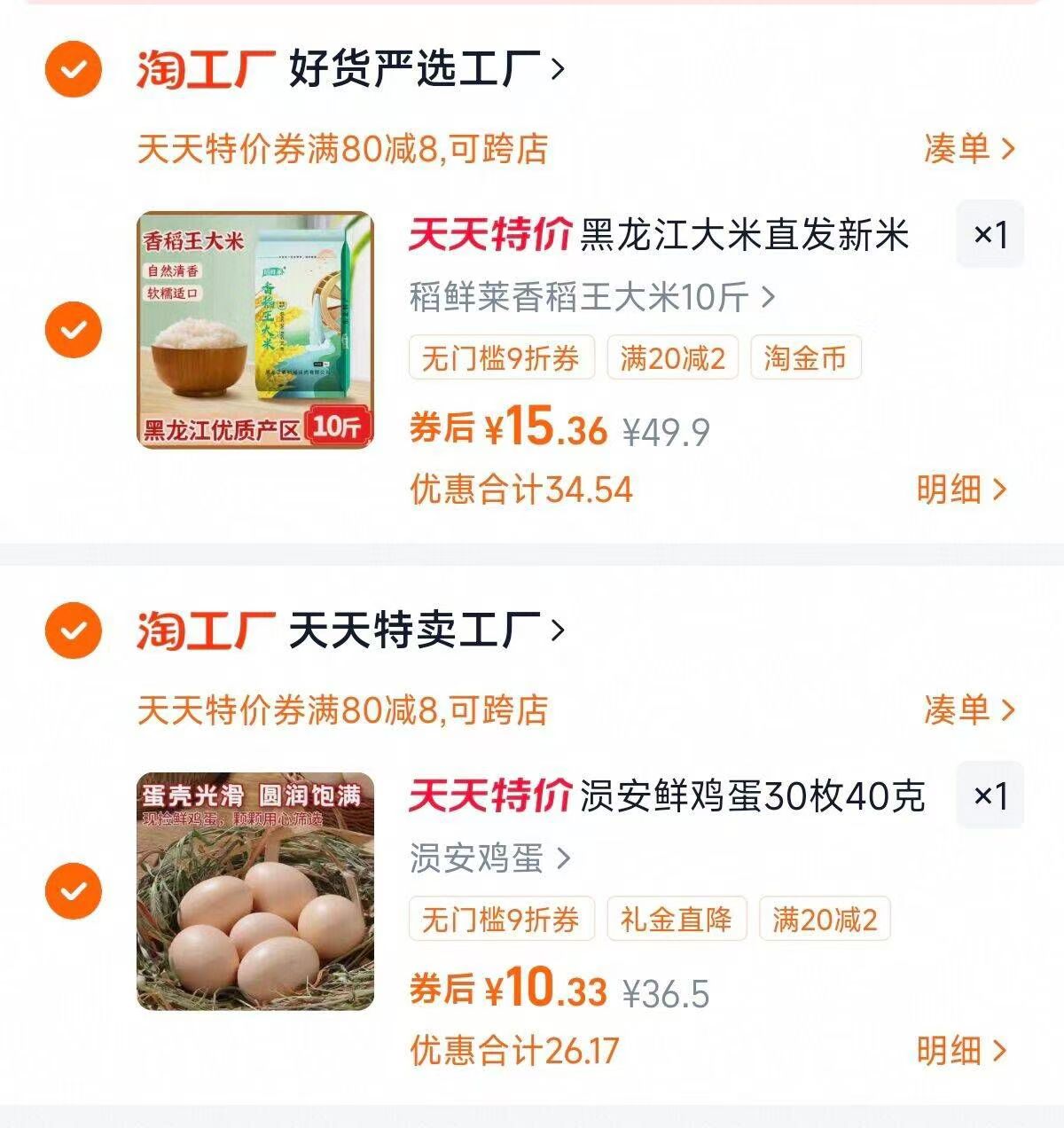Open the egg product image
1064x1128 pixels.
[x=255, y=891]
